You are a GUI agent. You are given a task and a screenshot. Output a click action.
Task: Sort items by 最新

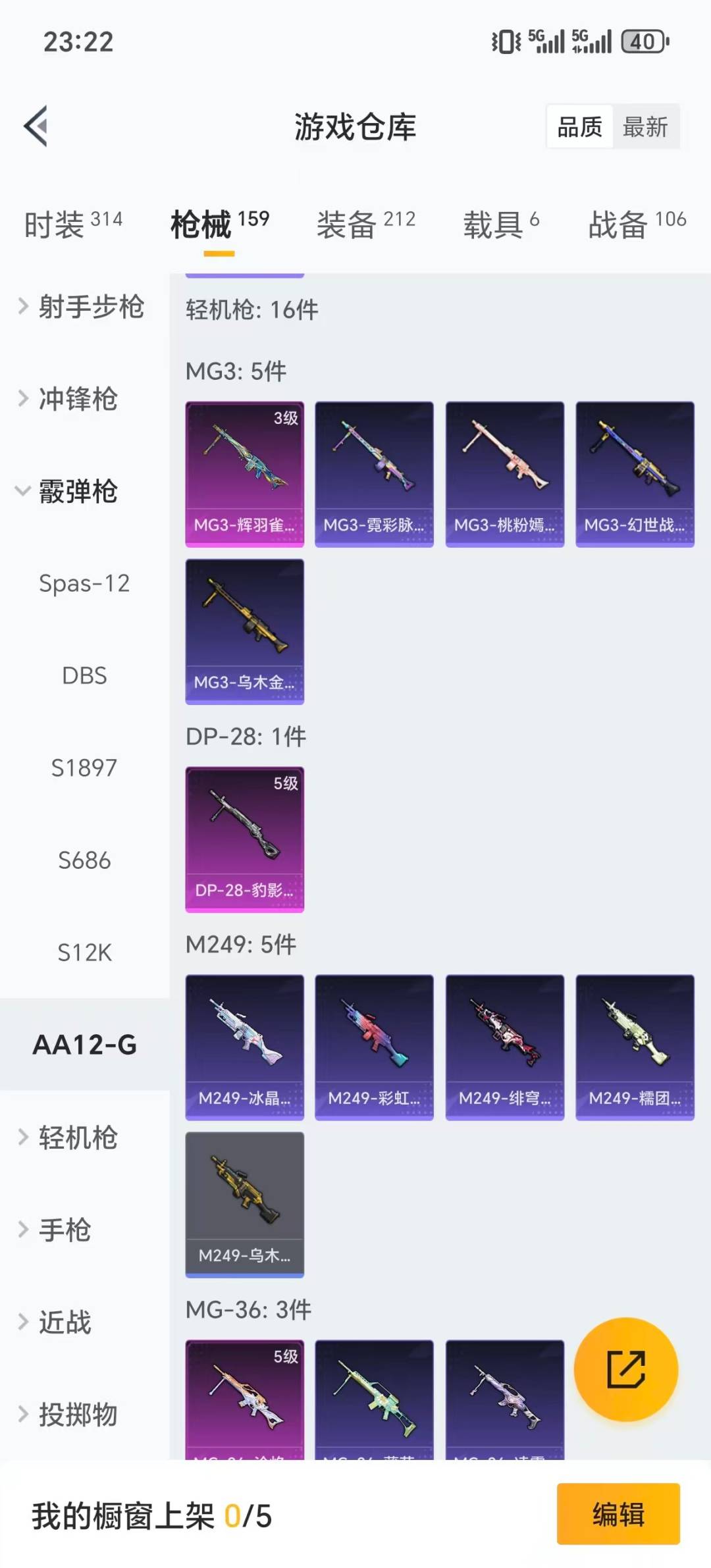click(x=645, y=126)
